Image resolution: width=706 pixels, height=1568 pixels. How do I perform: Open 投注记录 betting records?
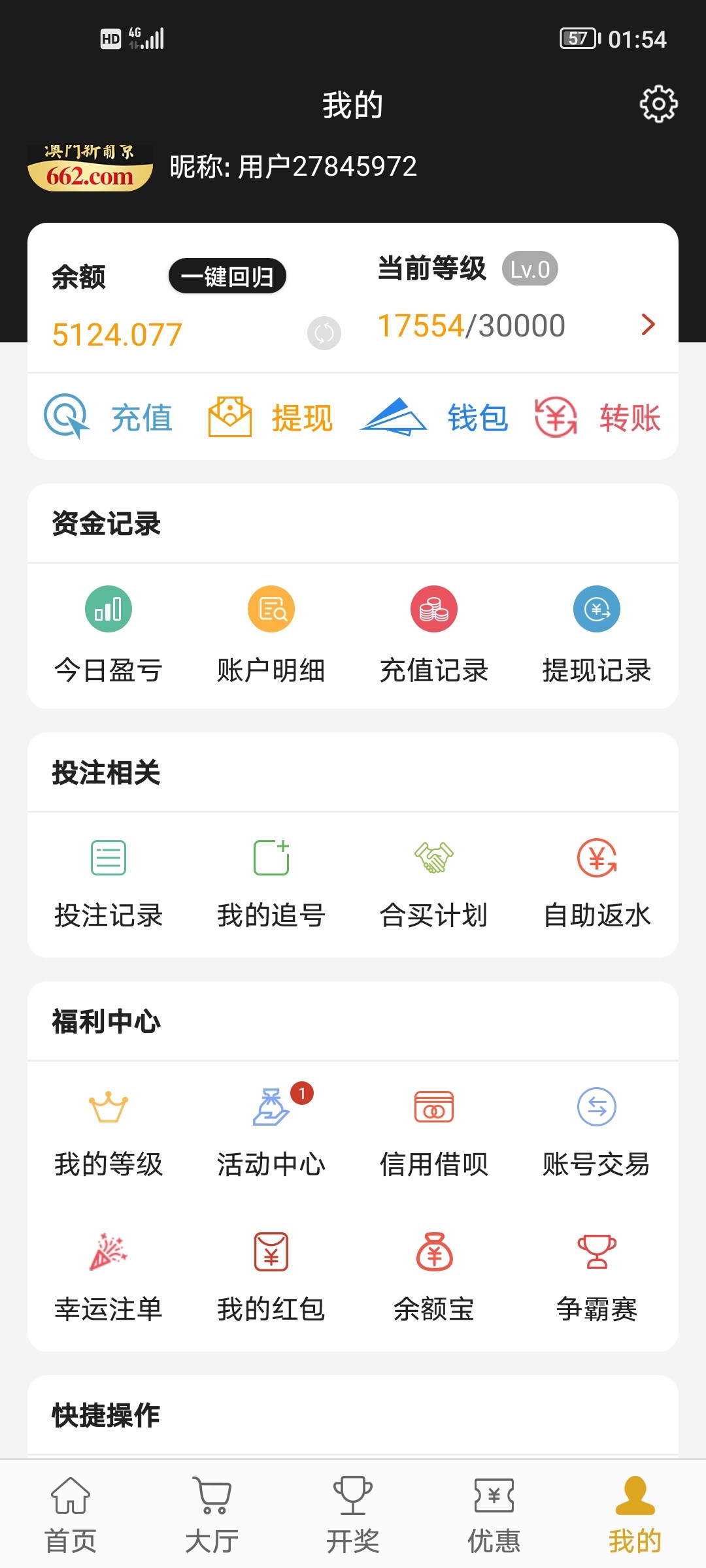(109, 882)
